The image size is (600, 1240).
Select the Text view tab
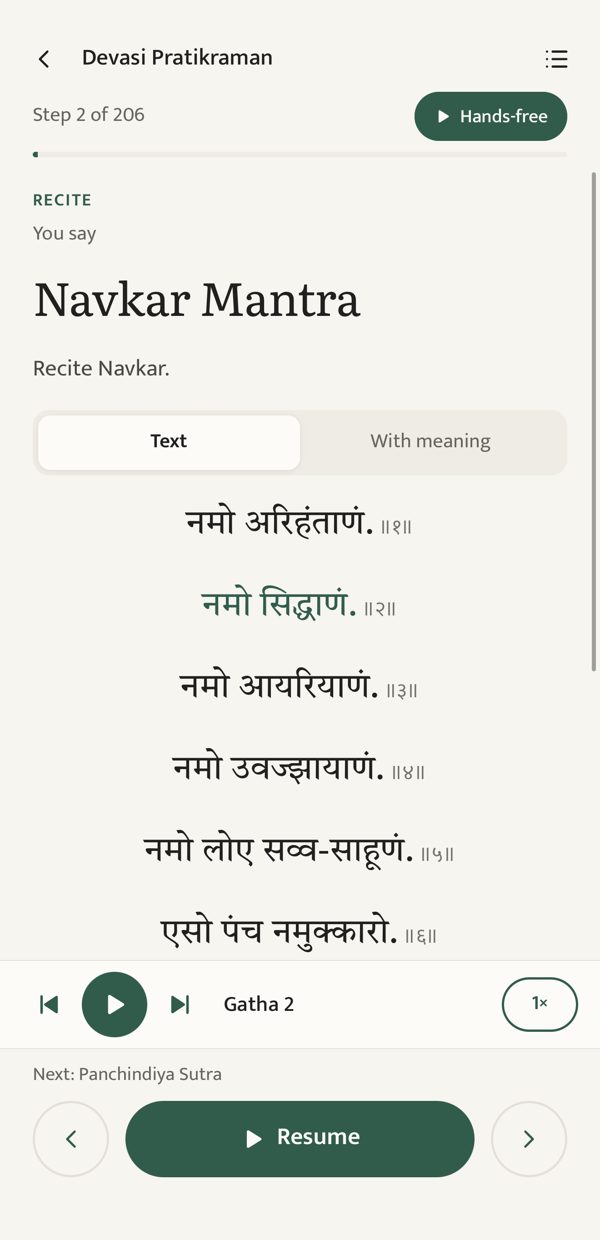pos(169,442)
